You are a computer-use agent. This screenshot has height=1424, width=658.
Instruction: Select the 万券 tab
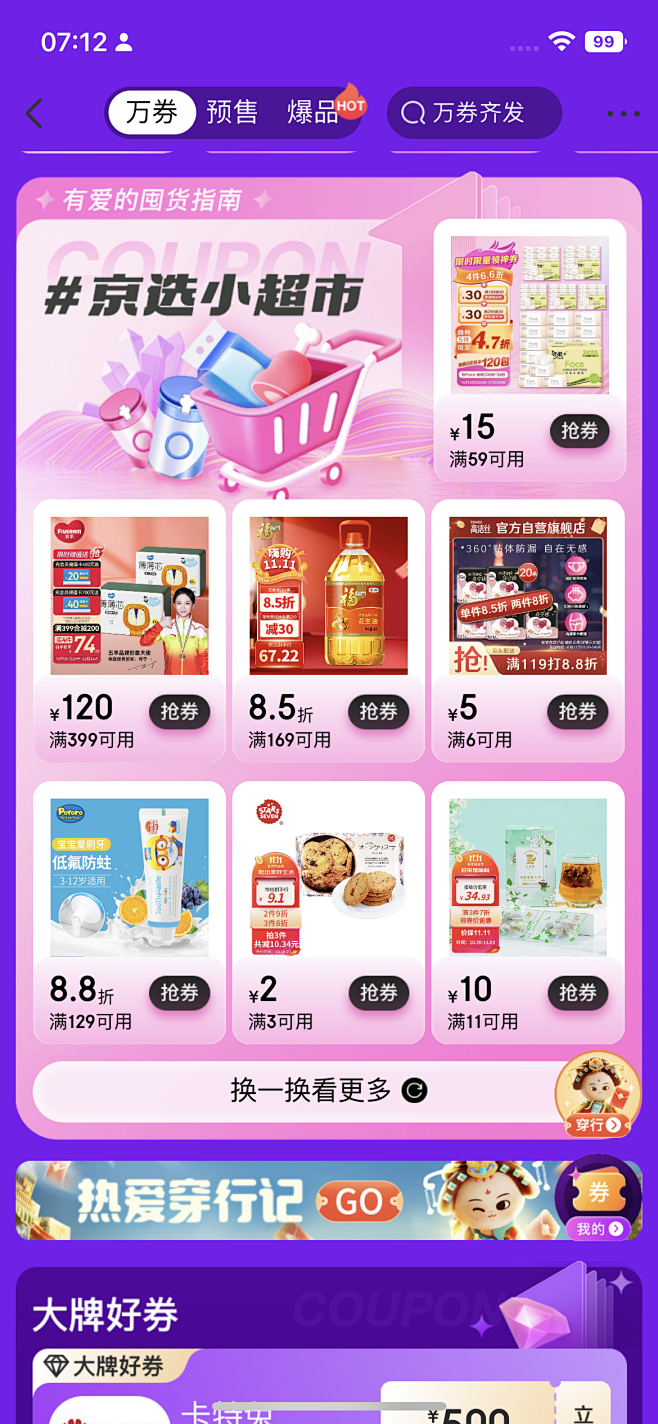tap(152, 112)
